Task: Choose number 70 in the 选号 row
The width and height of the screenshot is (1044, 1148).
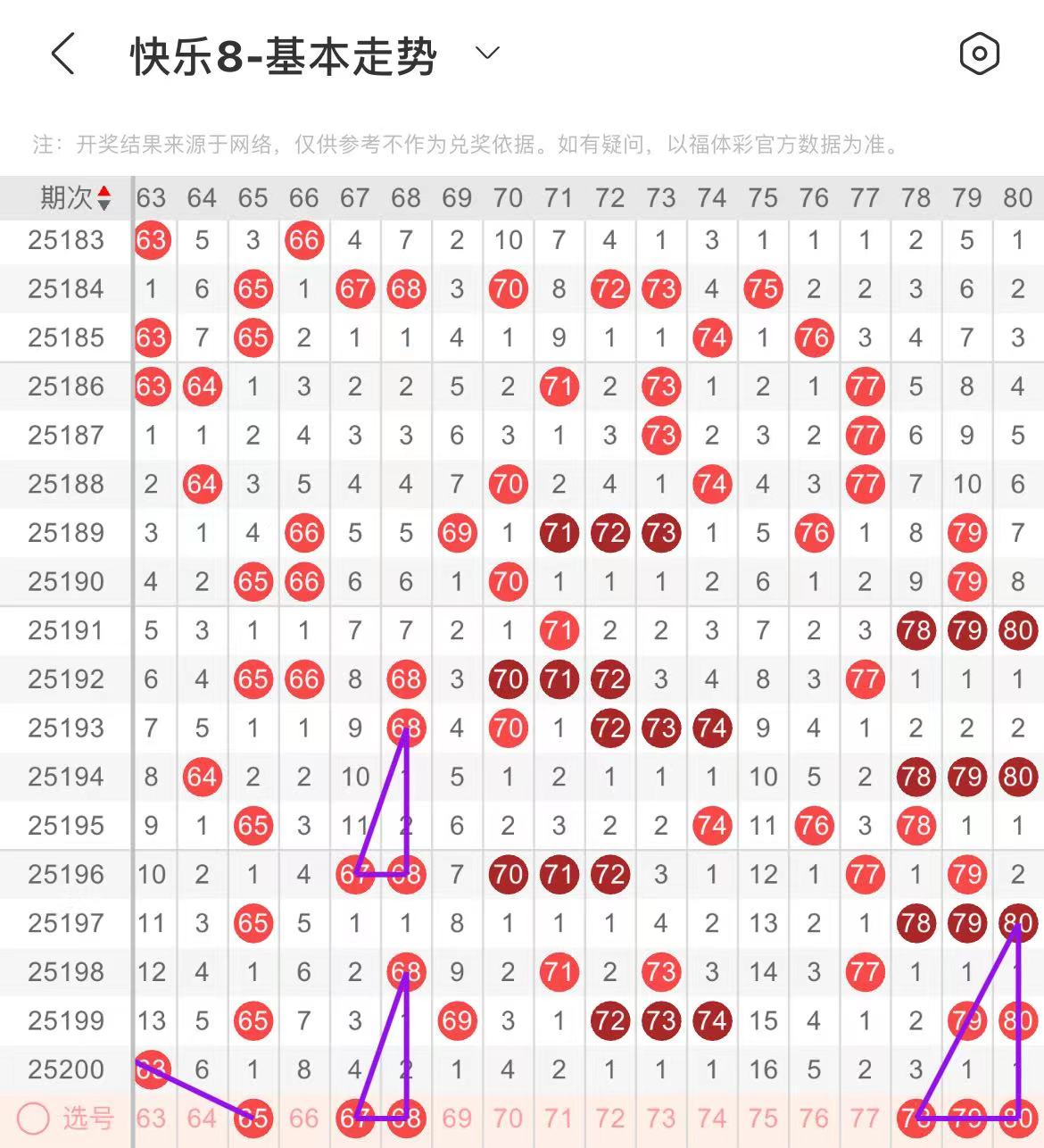Action: pos(508,1118)
